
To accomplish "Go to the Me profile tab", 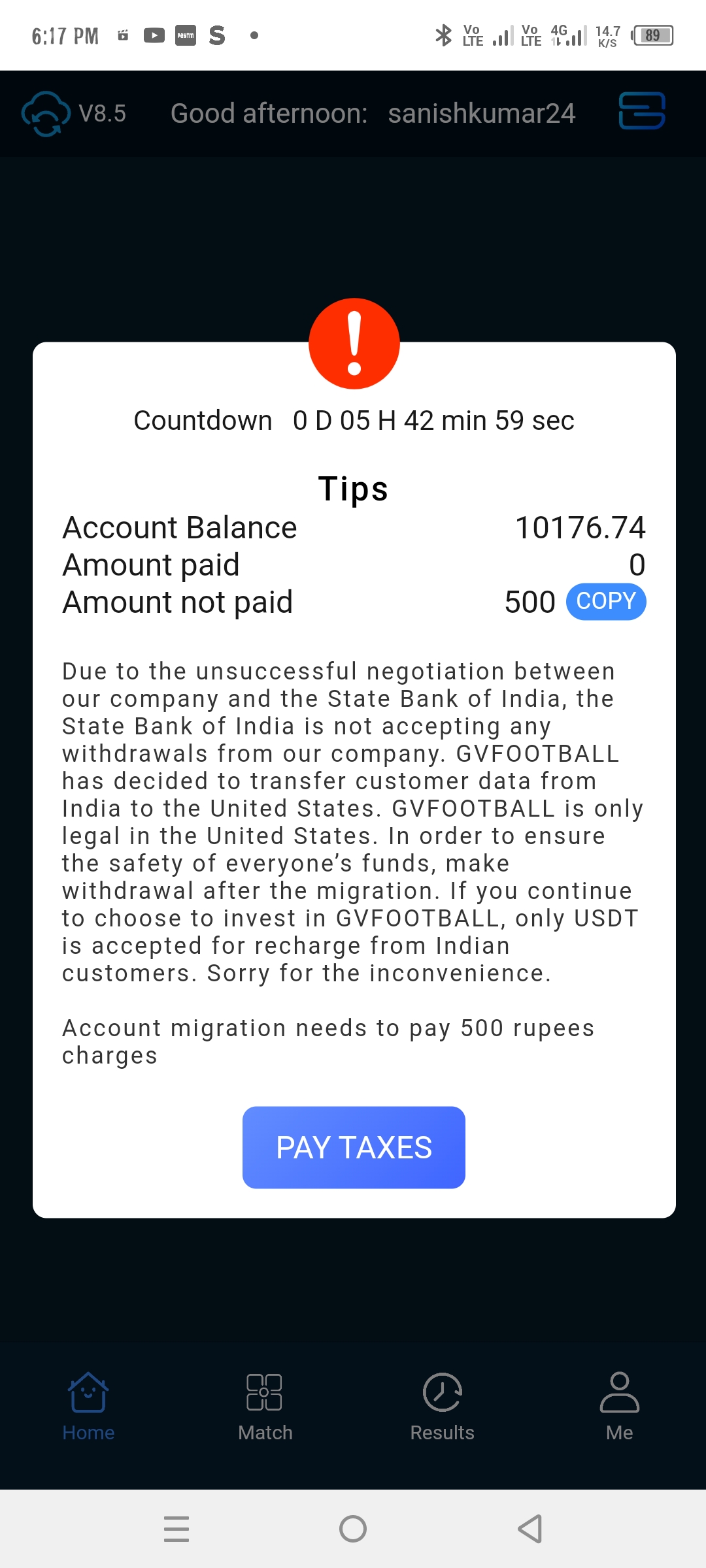I will 619,1406.
